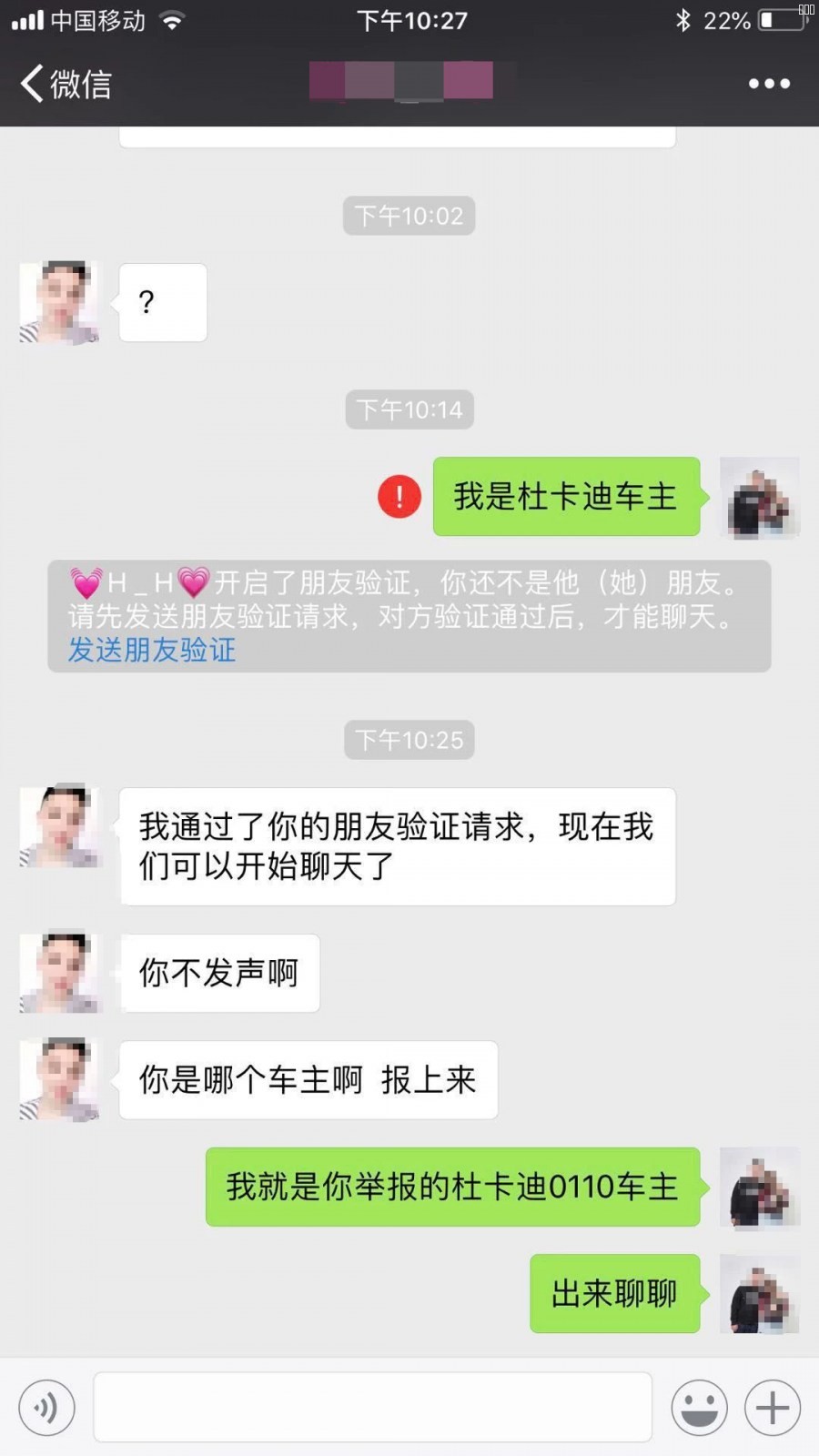Open your own avatar beside 出来聊聊
The width and height of the screenshot is (819, 1456).
(760, 1293)
